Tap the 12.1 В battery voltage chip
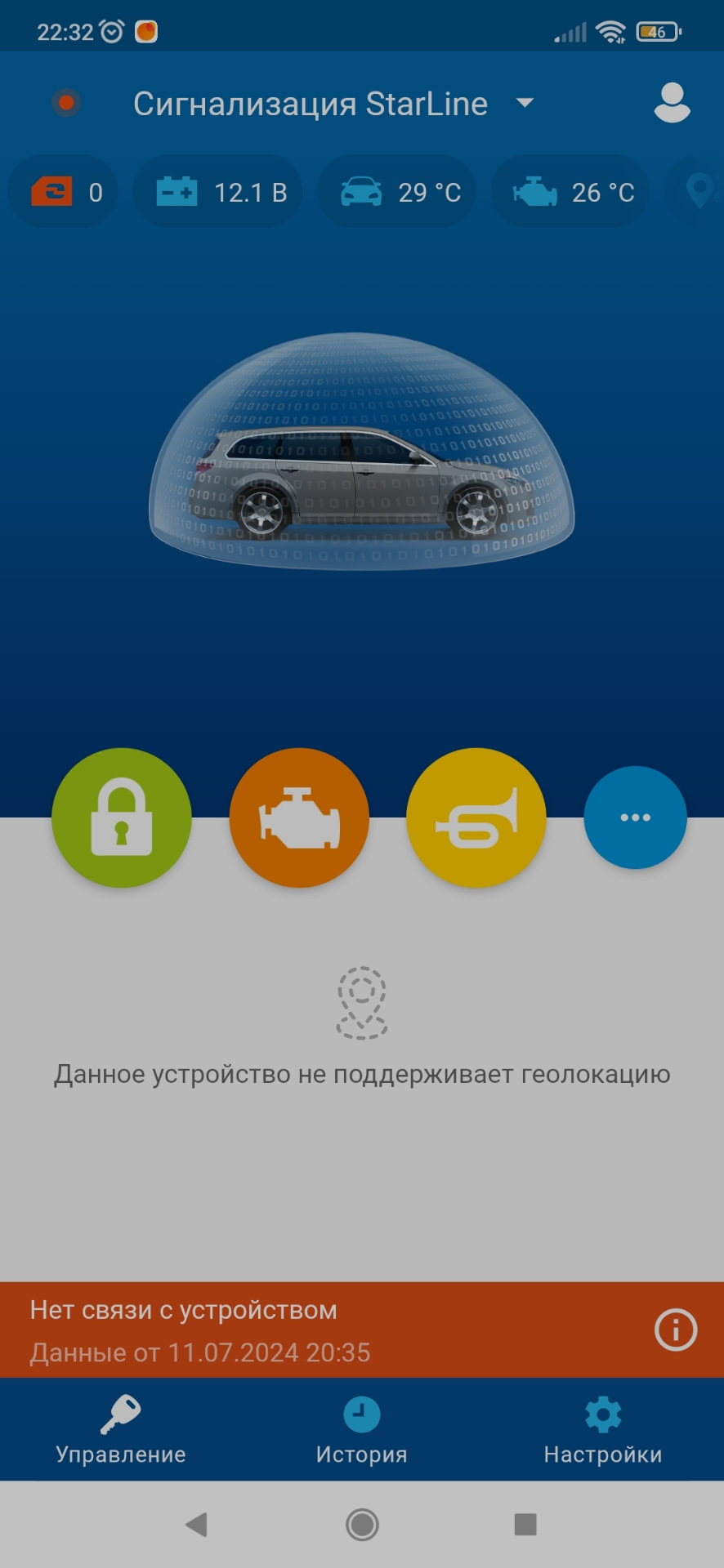This screenshot has height=1568, width=724. click(x=218, y=193)
